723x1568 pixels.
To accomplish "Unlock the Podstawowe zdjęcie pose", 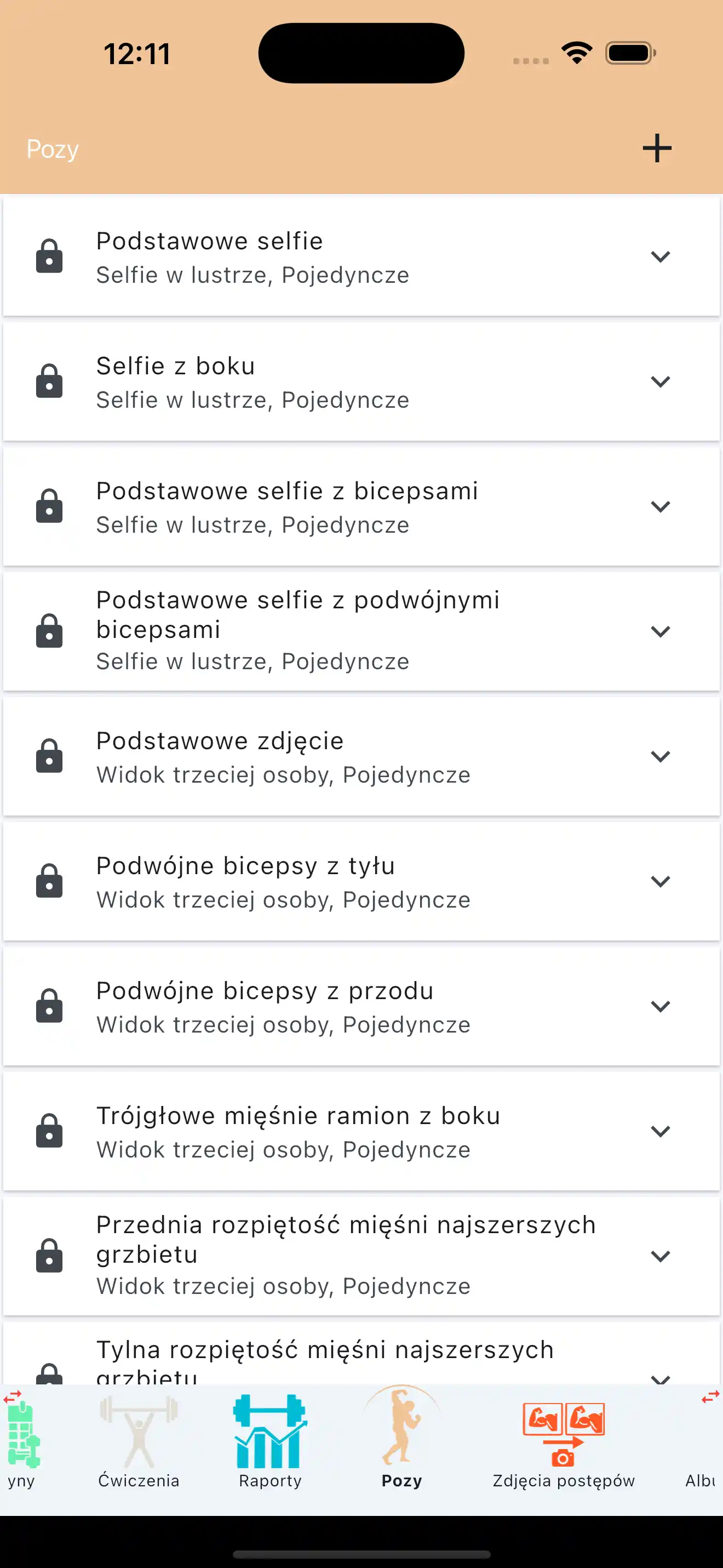I will pos(50,757).
